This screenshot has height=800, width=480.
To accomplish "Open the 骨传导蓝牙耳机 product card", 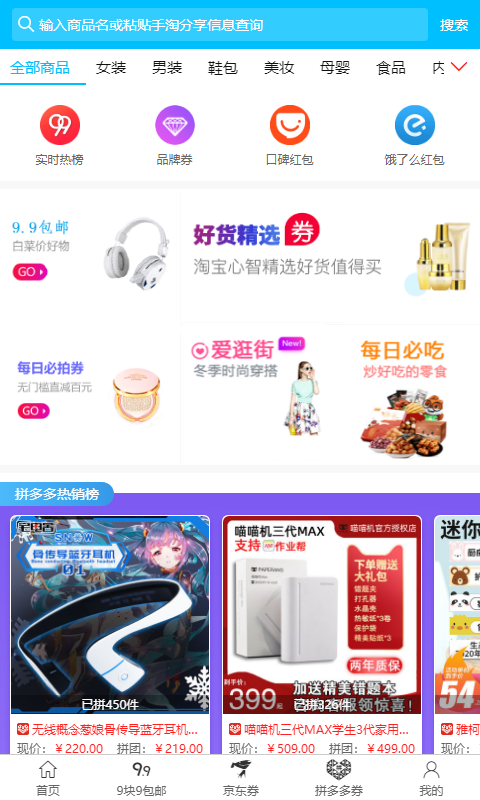I will coord(110,635).
